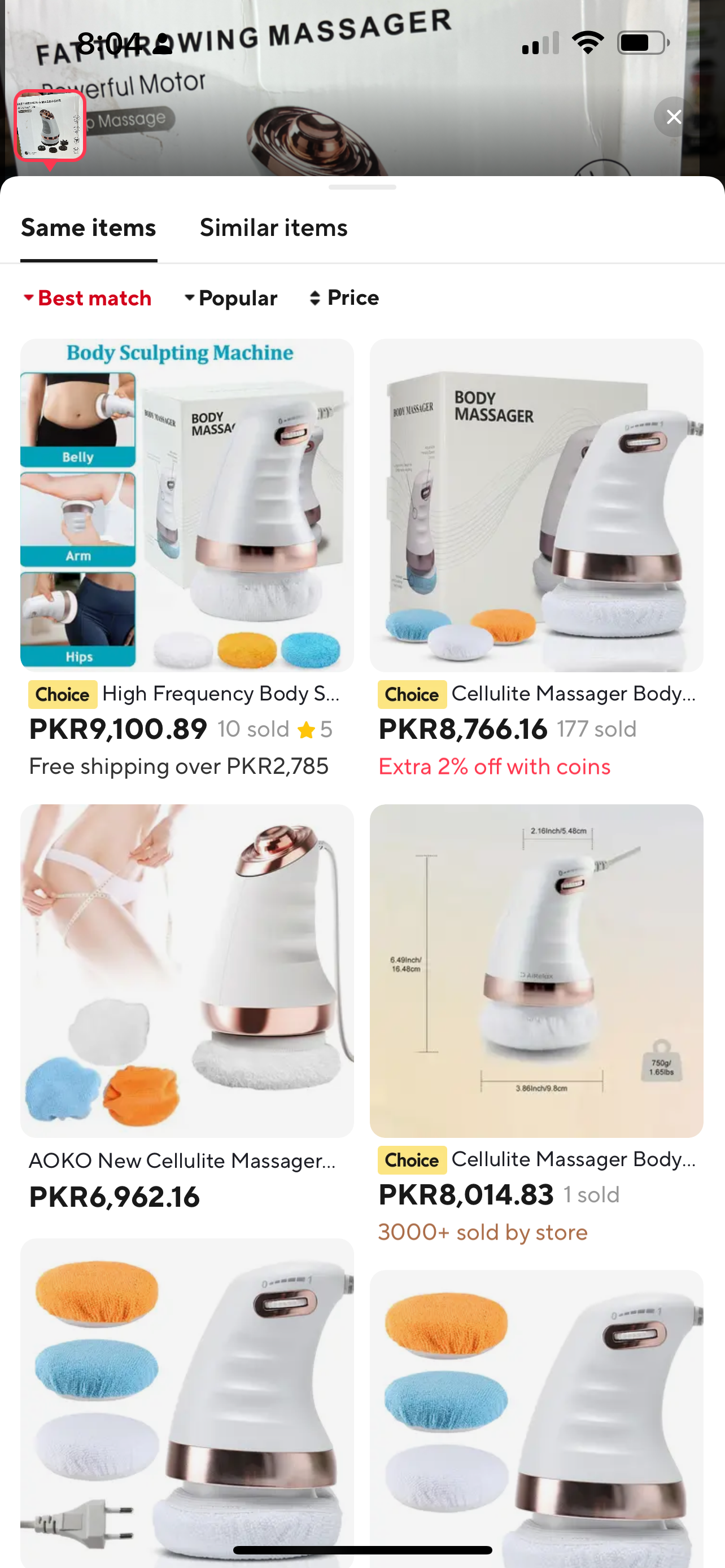
Task: Open Cellulite Massager priced PKR8,766.16
Action: (x=536, y=505)
